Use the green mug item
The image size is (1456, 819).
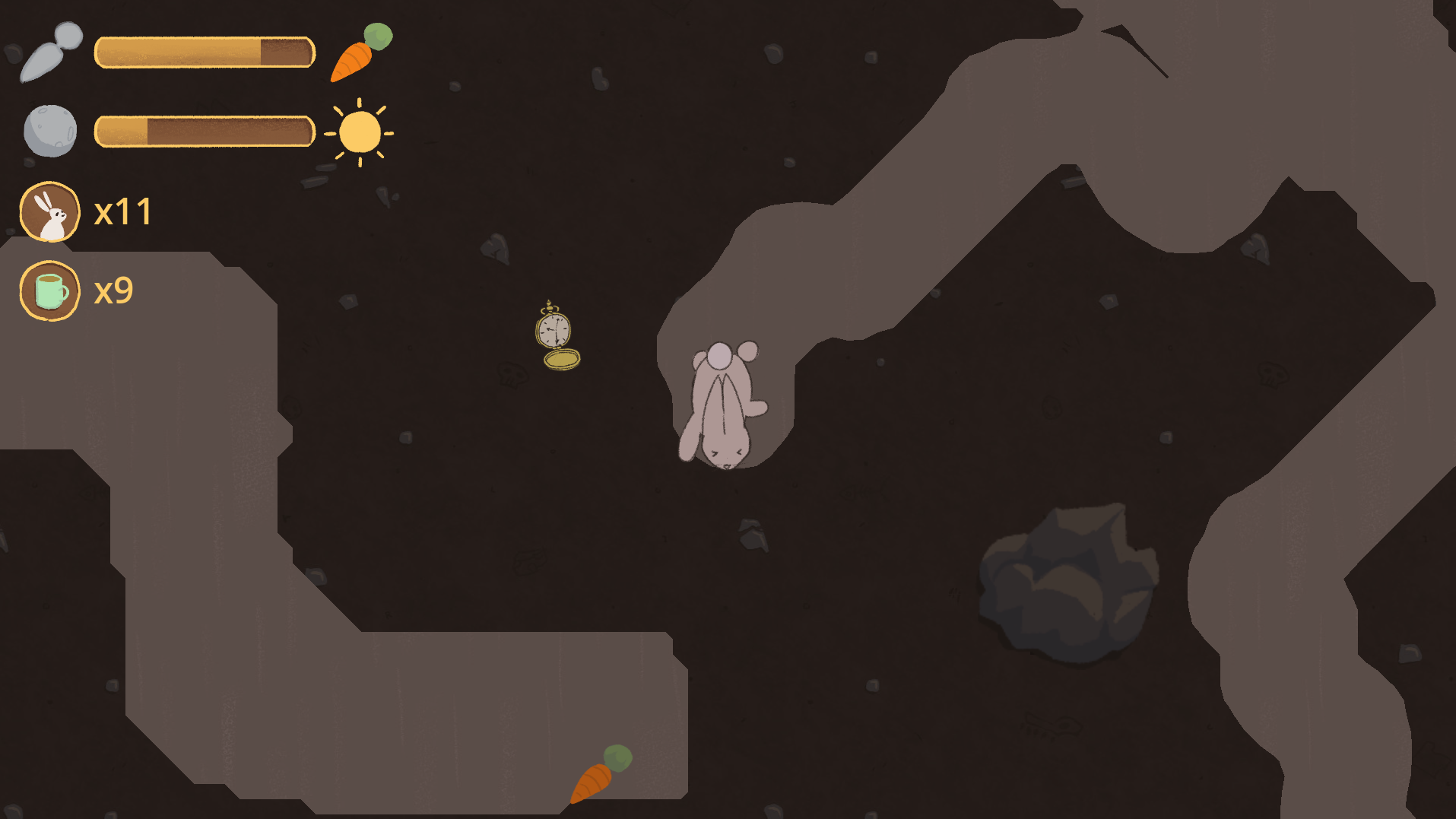[49, 290]
